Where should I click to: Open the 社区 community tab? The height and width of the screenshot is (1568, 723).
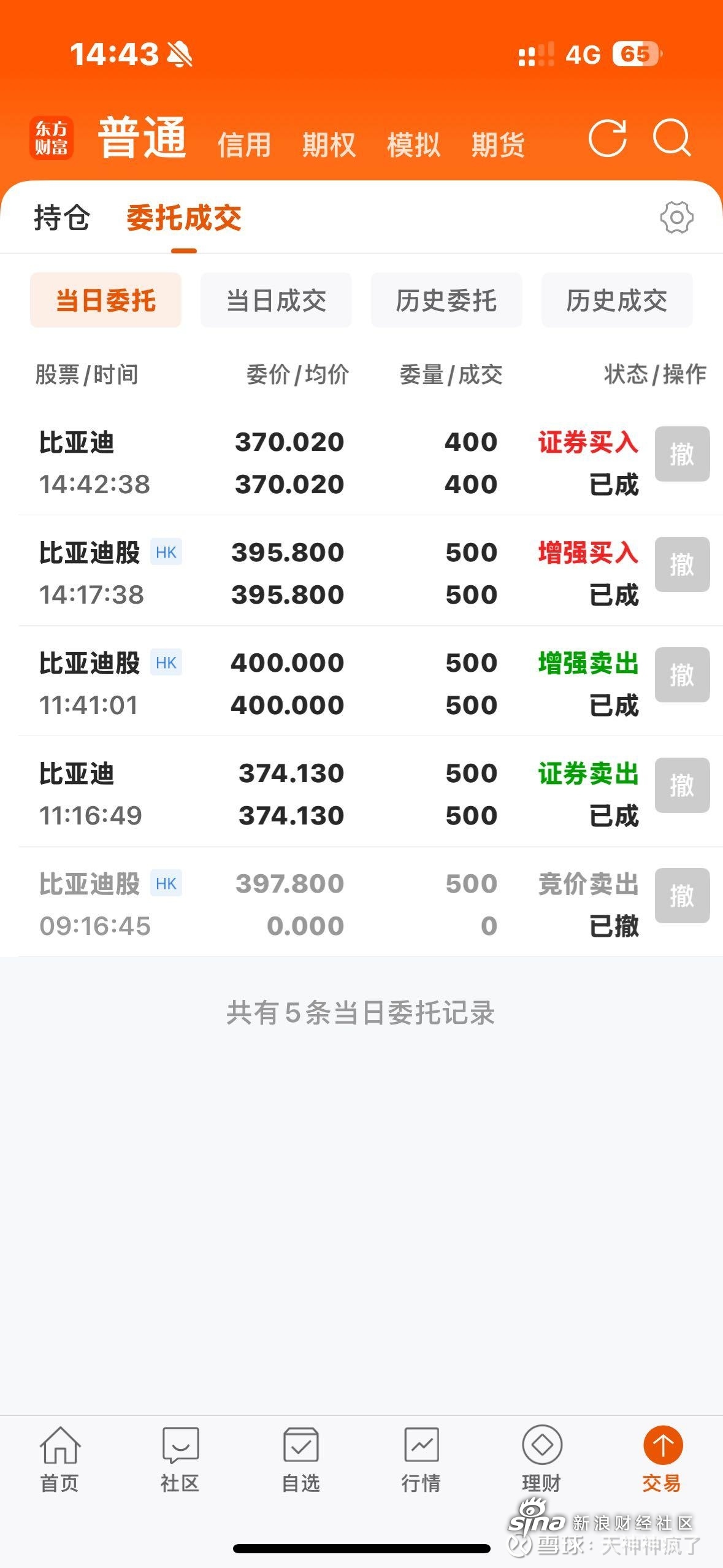(180, 1460)
